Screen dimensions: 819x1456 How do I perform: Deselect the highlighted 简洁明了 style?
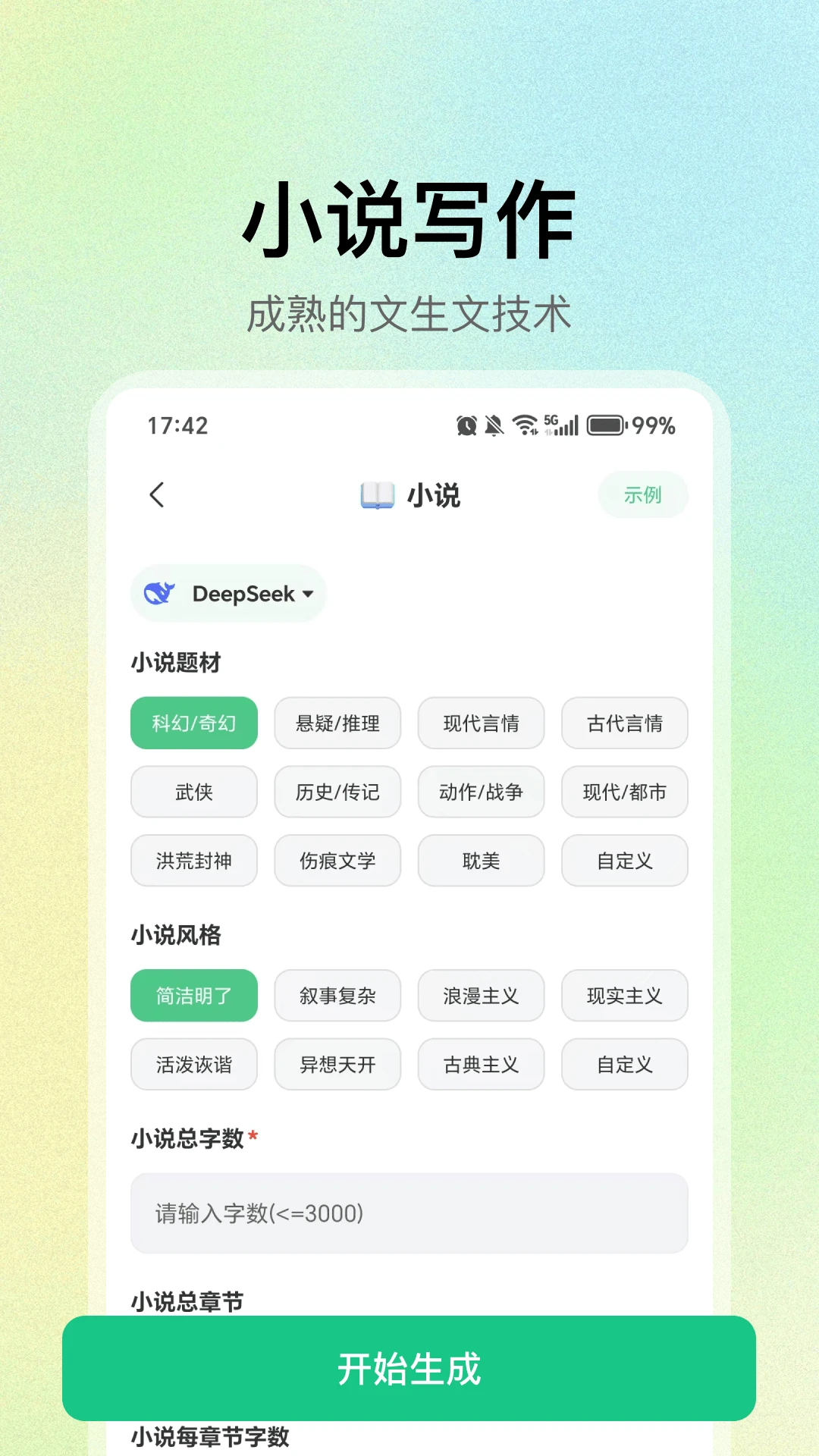pos(193,996)
